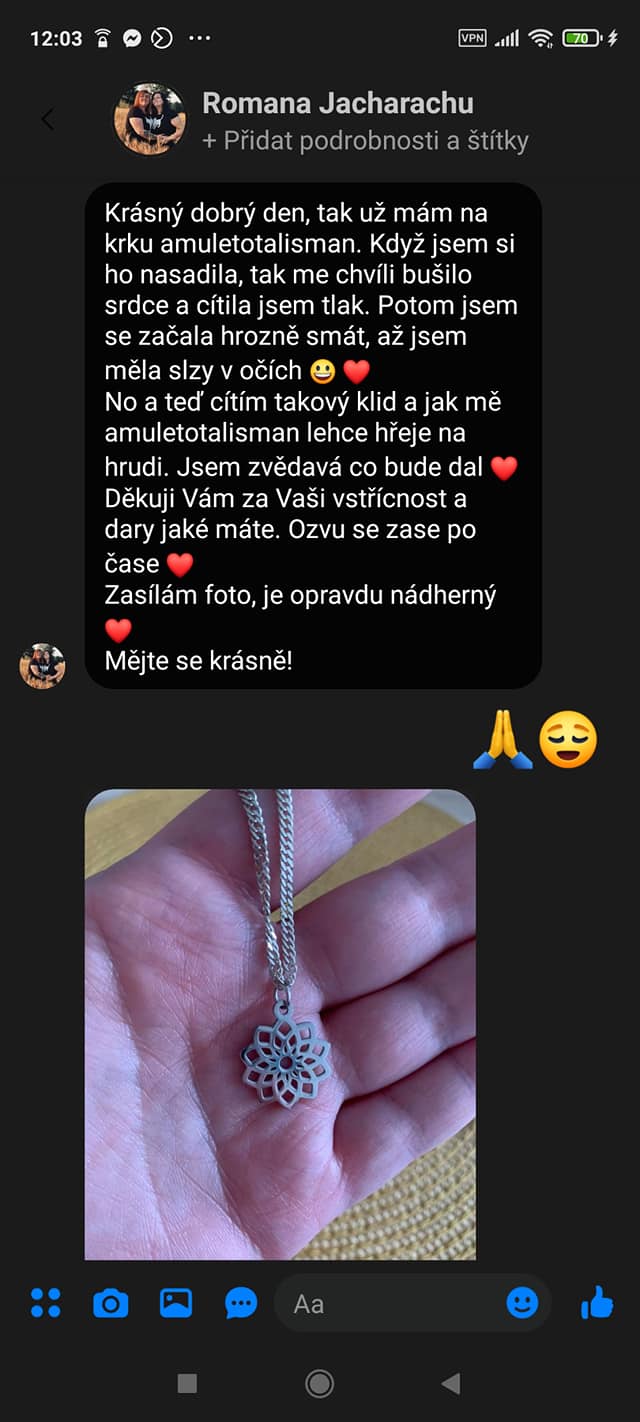Open the gallery image picker
This screenshot has height=1422, width=640.
click(x=176, y=1302)
